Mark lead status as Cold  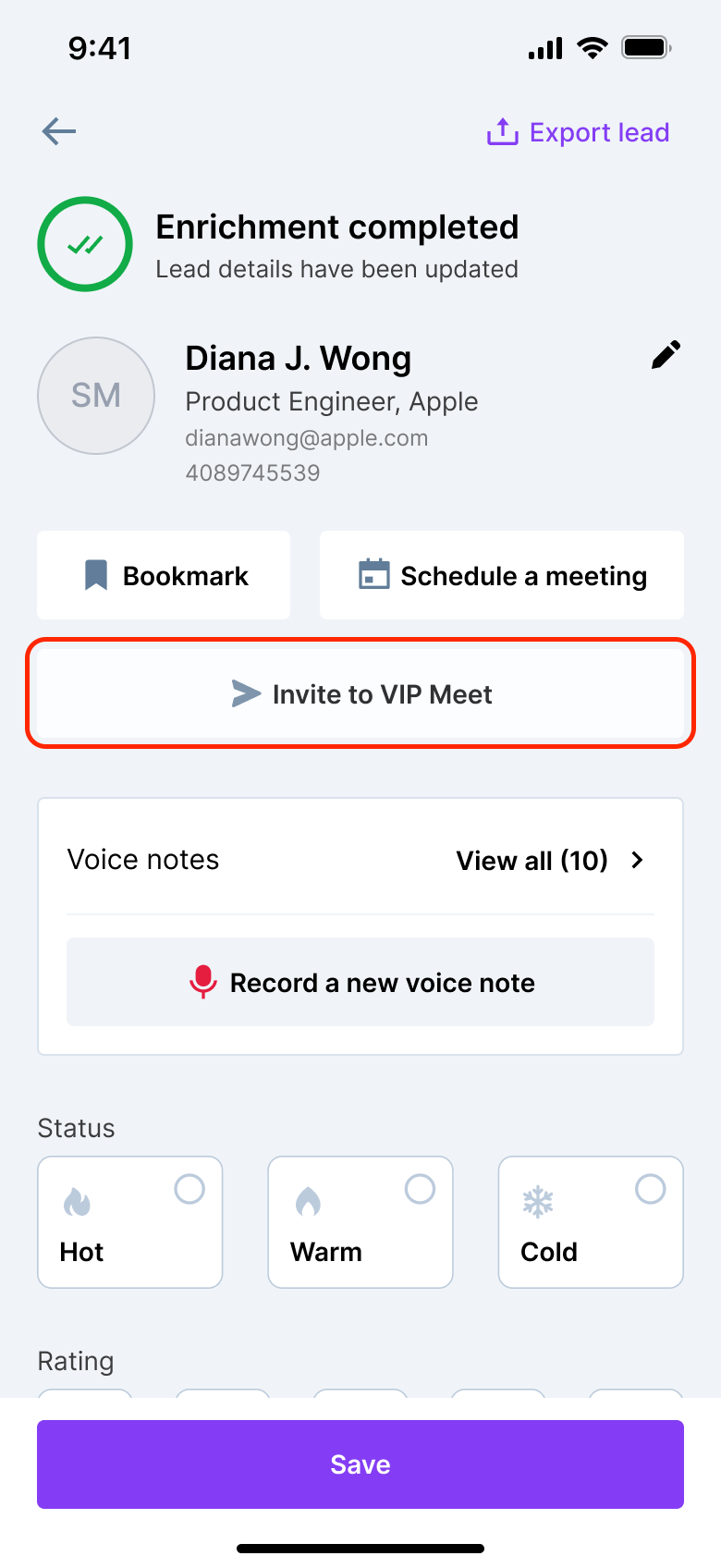click(x=591, y=1221)
